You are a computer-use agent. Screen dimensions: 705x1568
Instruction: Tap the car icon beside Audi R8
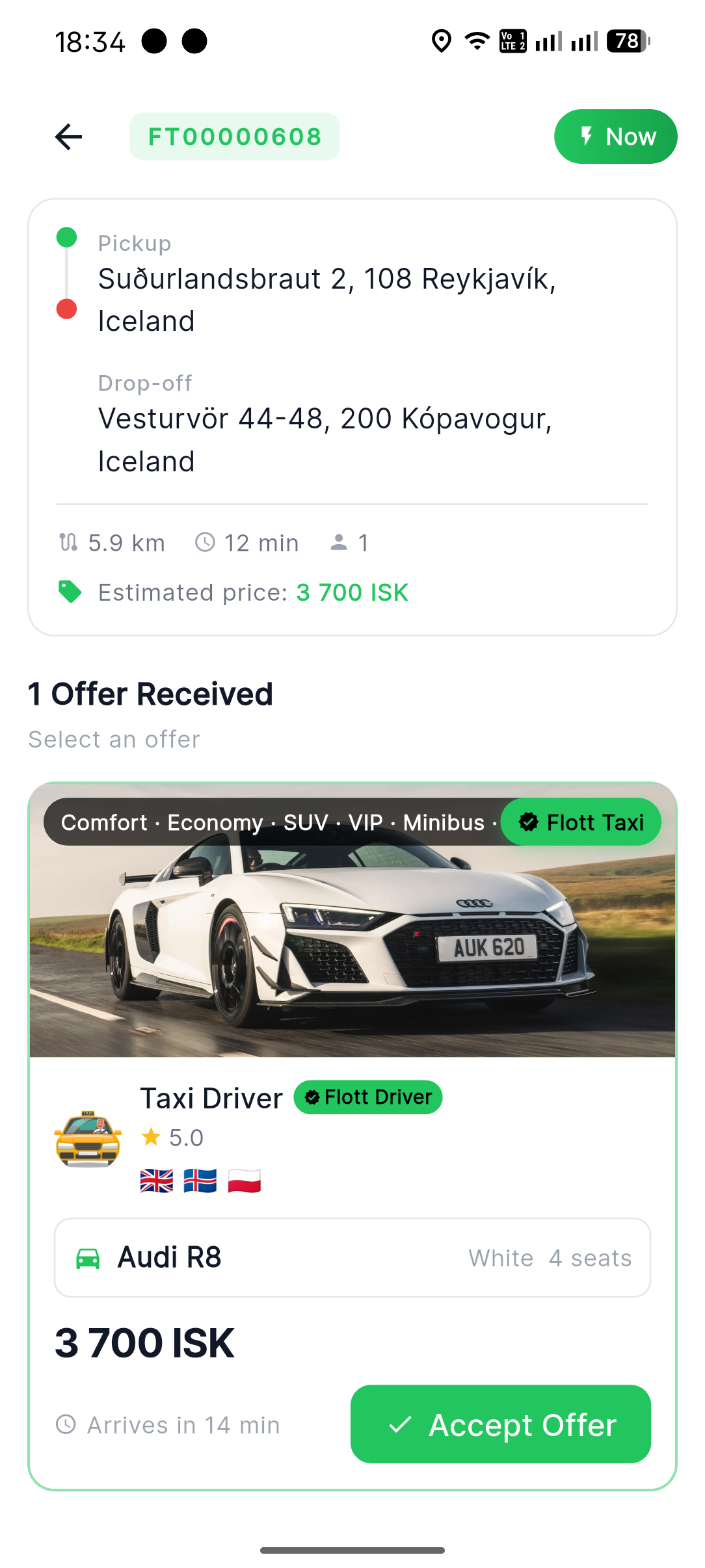pos(90,1257)
